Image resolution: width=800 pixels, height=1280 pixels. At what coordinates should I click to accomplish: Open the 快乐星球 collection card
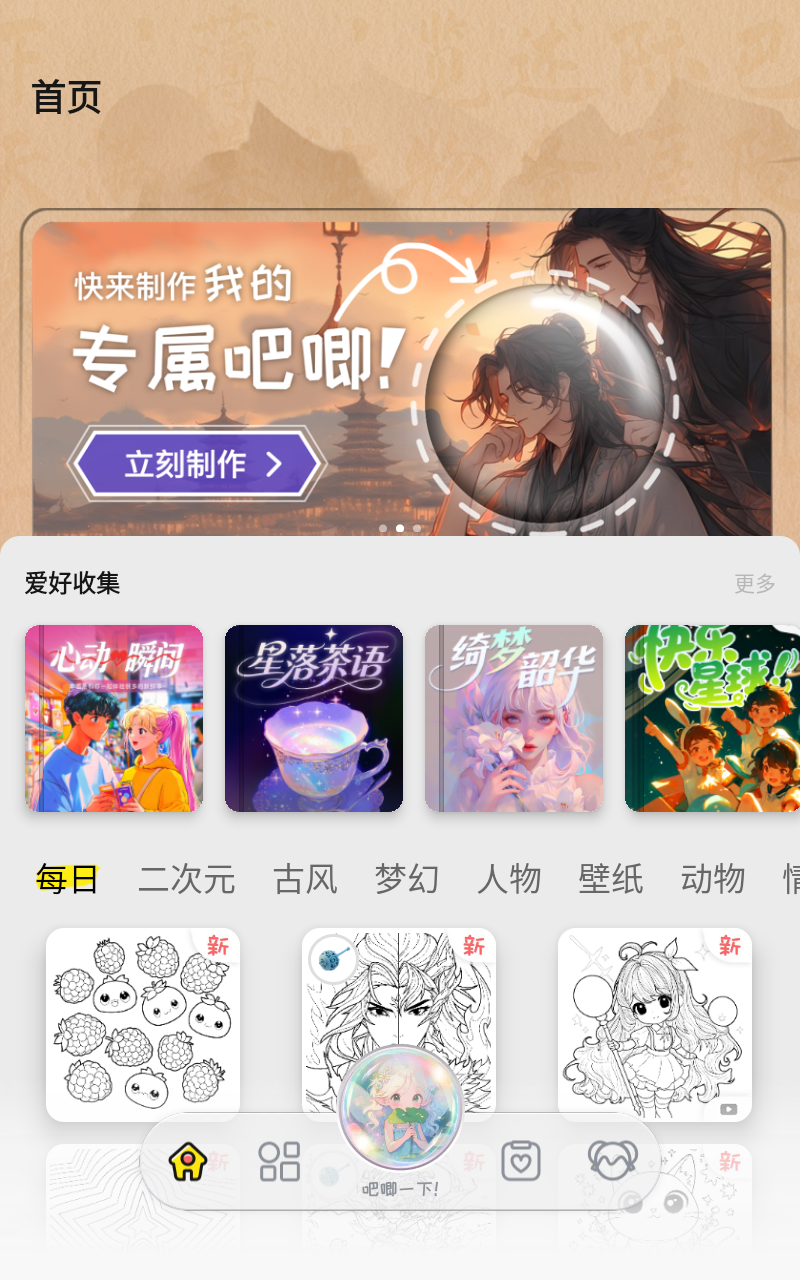(712, 718)
